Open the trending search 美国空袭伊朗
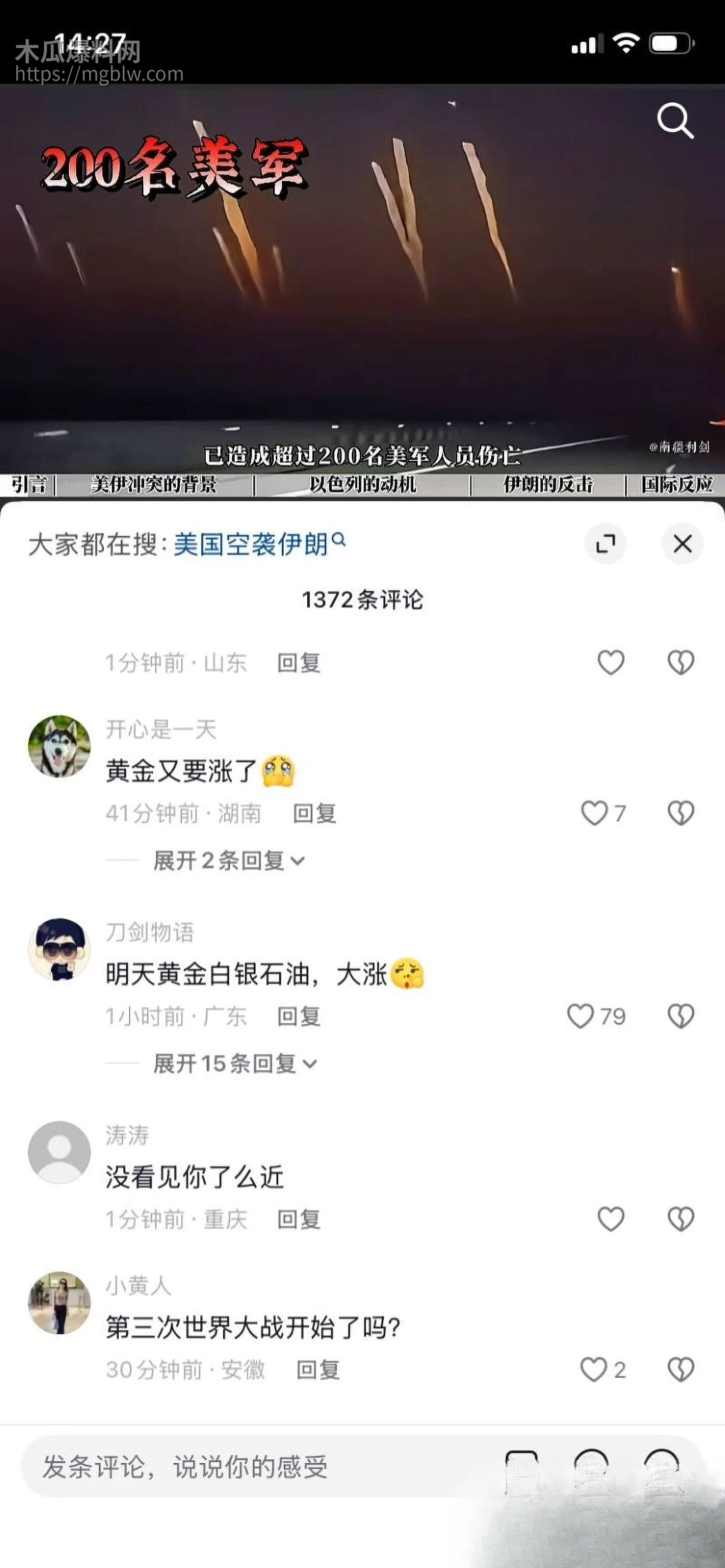The height and width of the screenshot is (1568, 725). (x=251, y=542)
